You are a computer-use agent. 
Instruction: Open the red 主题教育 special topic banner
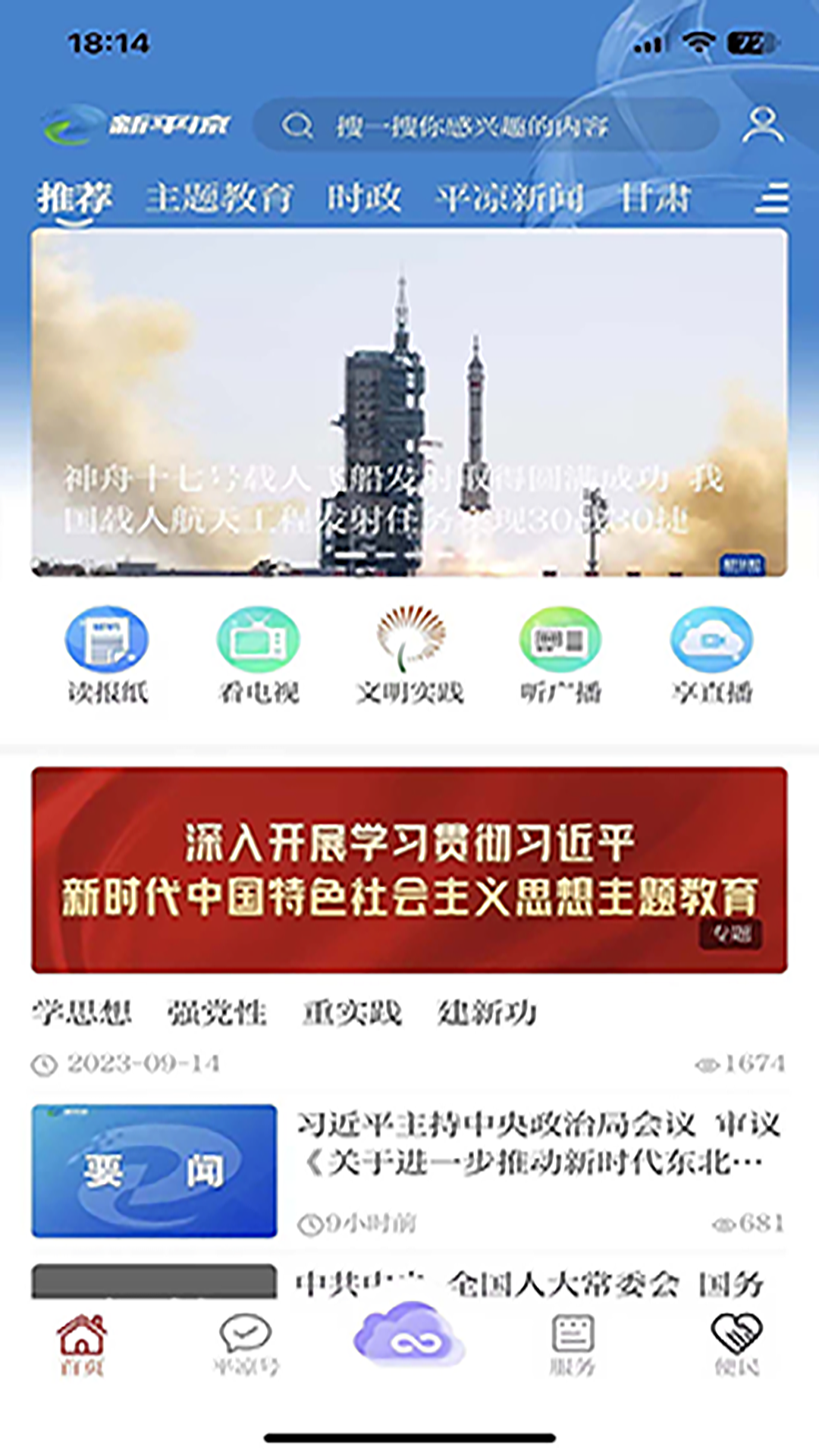[409, 870]
